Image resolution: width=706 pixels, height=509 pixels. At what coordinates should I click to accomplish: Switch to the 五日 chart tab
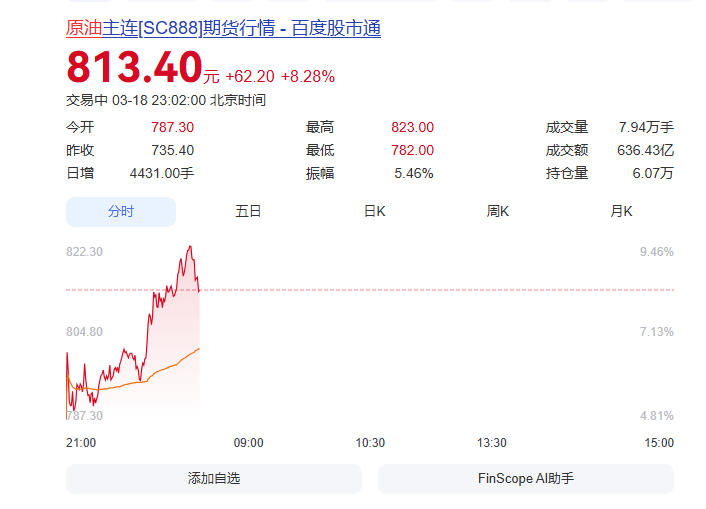pyautogui.click(x=248, y=212)
